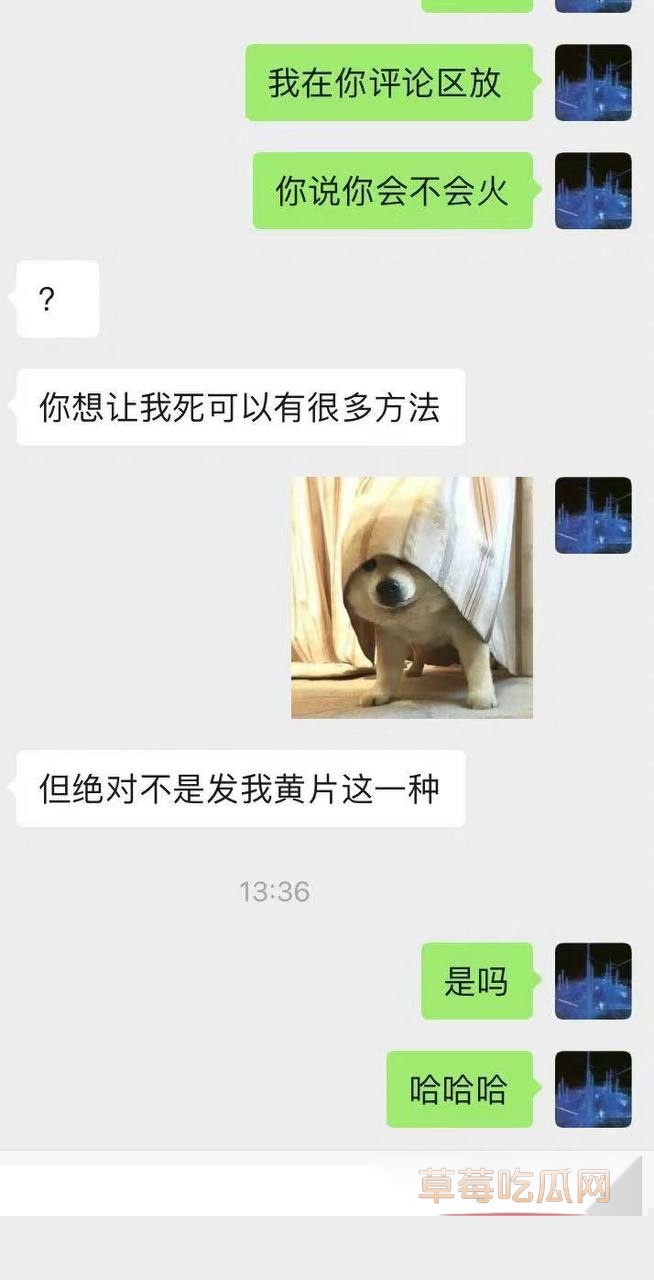Screen dimensions: 654x1280
Task: Open the dog sticker image in the chat
Action: (x=411, y=597)
